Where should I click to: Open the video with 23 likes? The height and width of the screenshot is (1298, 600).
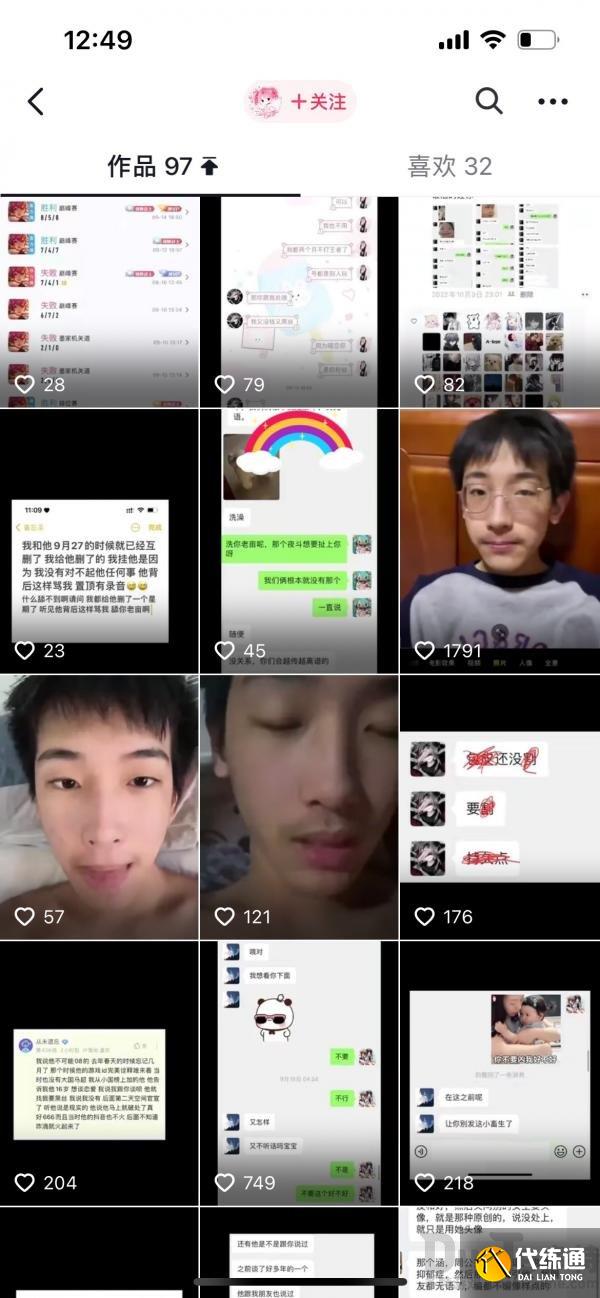click(x=99, y=540)
